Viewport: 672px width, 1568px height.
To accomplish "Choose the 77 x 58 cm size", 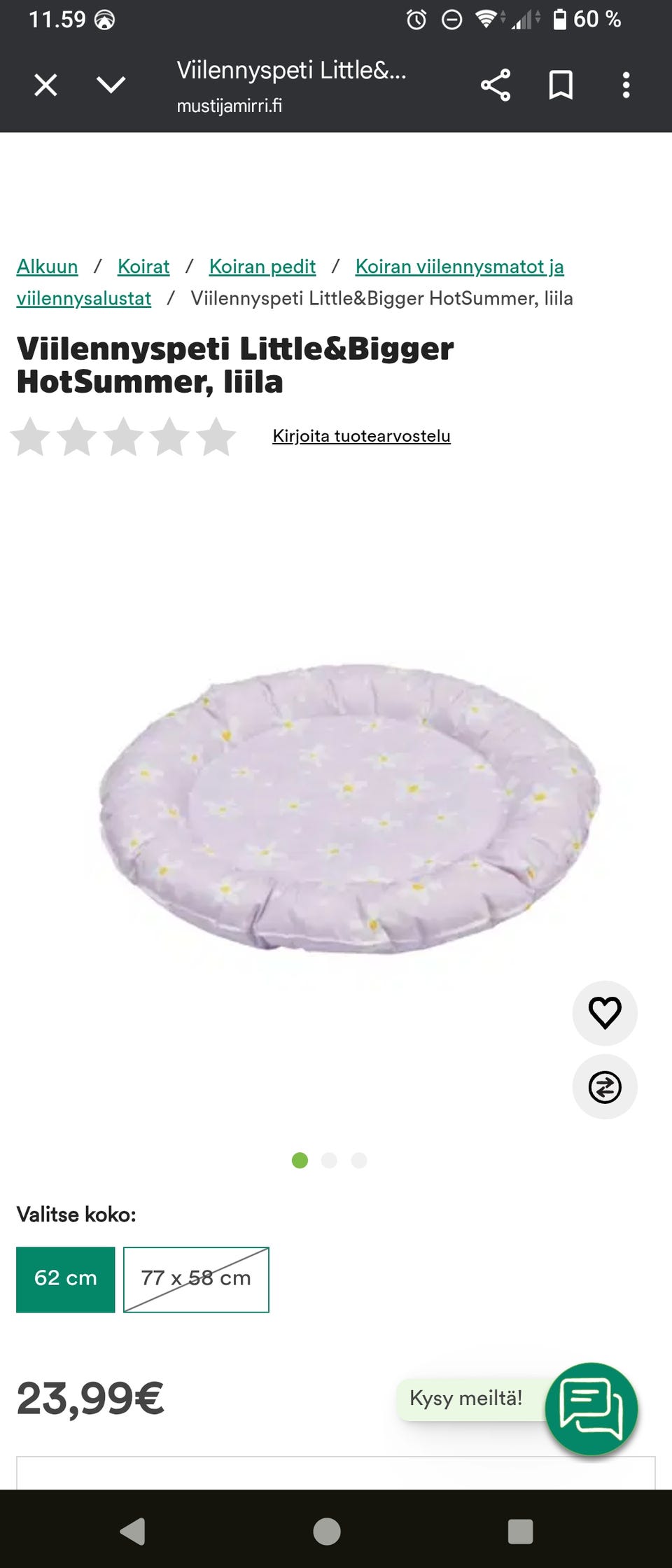I will pos(196,1279).
